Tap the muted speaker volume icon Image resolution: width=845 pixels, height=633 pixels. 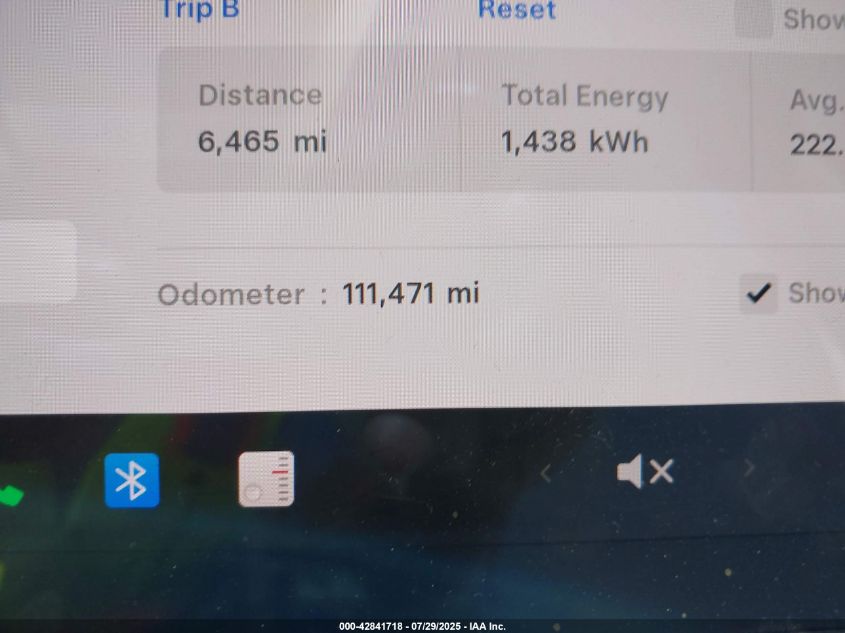pos(645,472)
